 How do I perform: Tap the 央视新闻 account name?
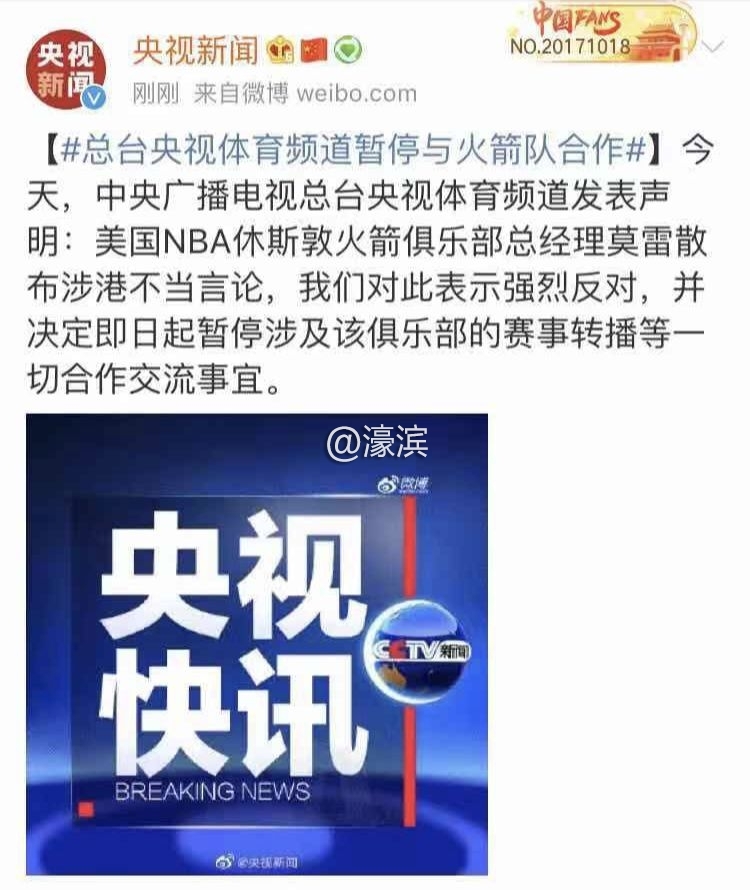click(x=195, y=49)
